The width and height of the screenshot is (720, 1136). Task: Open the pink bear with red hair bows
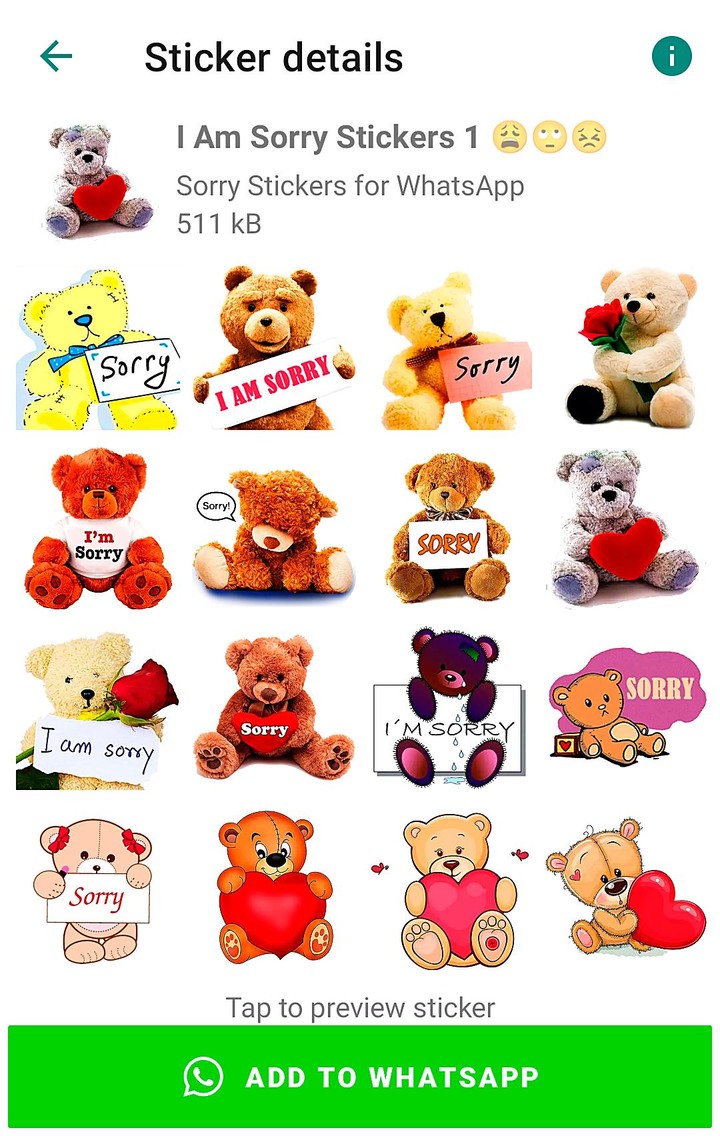97,891
